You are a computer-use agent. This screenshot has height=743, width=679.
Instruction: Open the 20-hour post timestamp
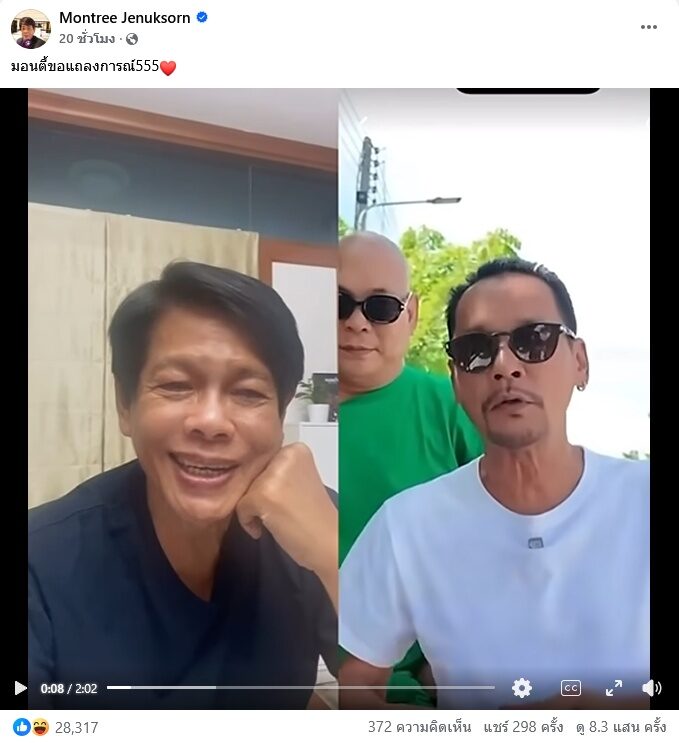tap(88, 39)
